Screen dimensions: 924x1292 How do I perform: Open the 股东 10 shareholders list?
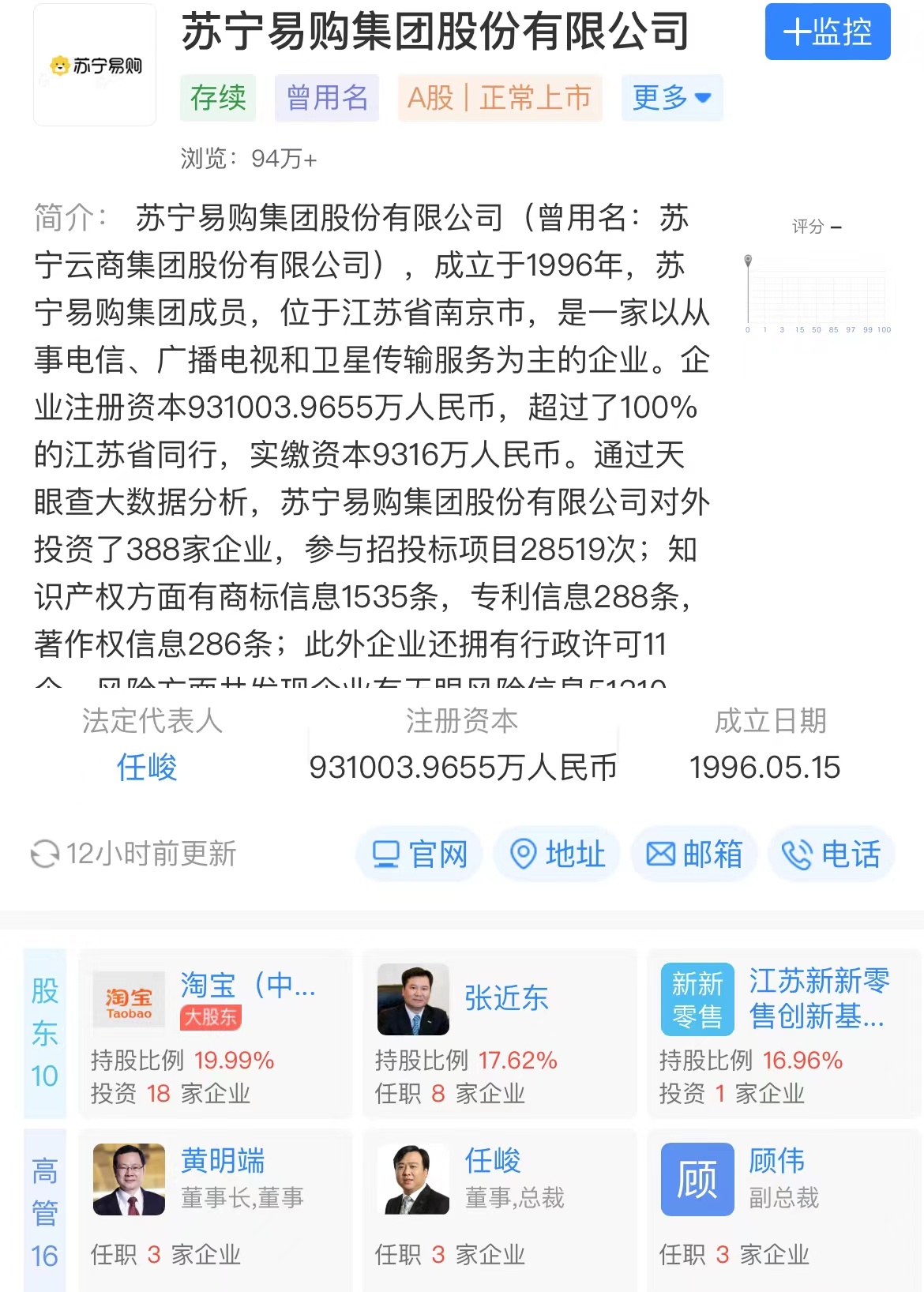click(x=45, y=1033)
